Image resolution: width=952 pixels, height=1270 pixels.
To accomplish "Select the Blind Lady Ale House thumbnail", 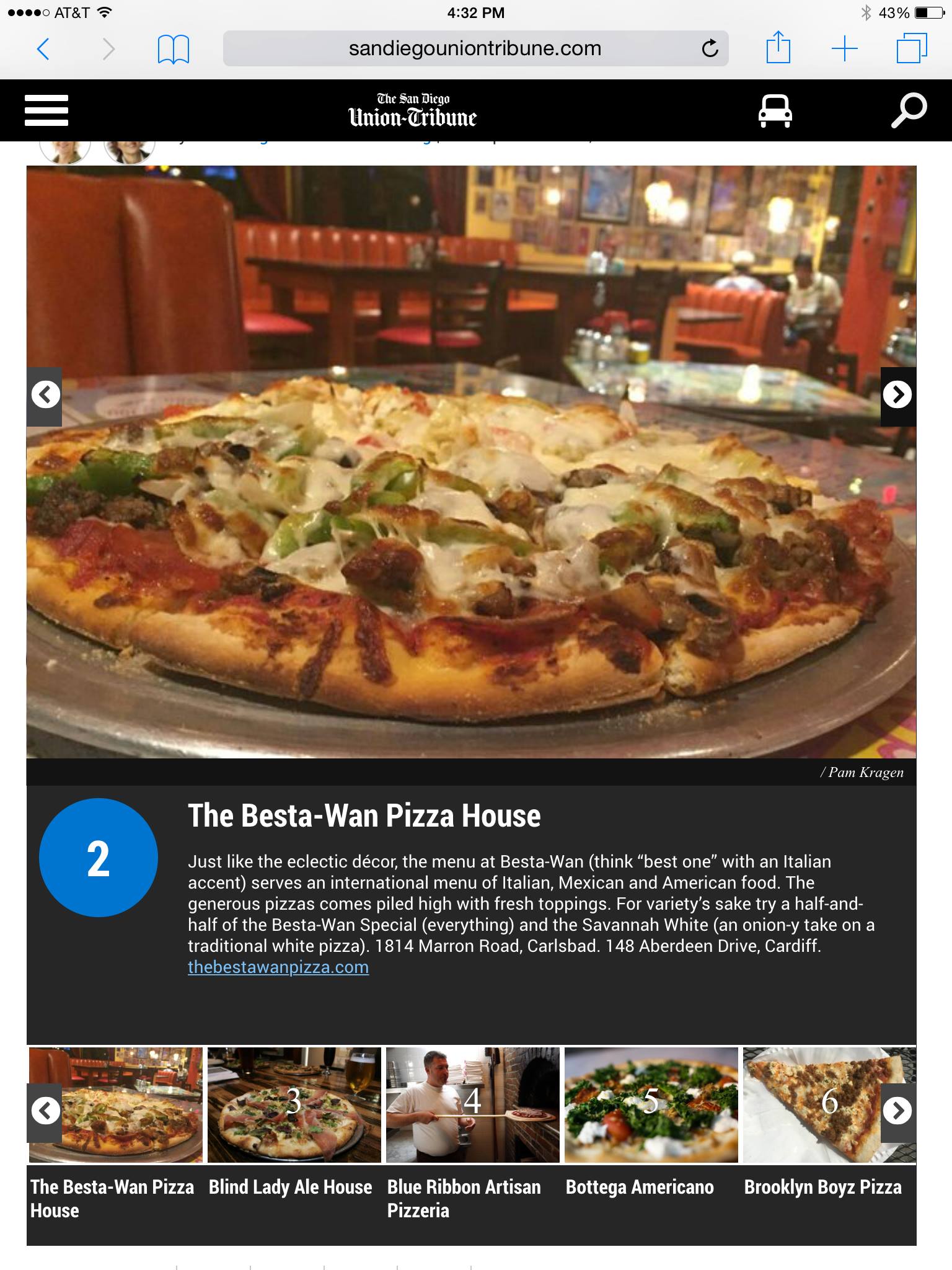I will 294,1106.
